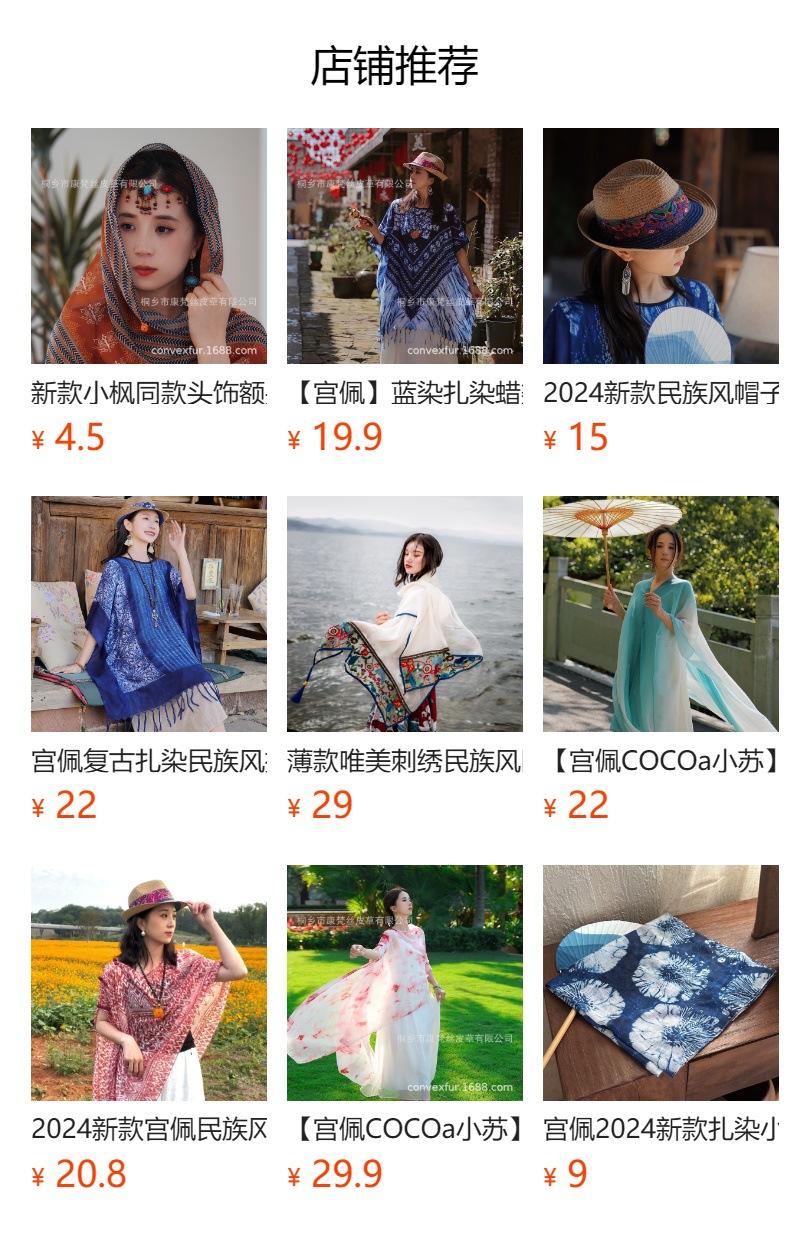Image resolution: width=790 pixels, height=1234 pixels.
Task: Open the 新款小枫同款头饰 product priced ¥4.5
Action: click(x=148, y=246)
